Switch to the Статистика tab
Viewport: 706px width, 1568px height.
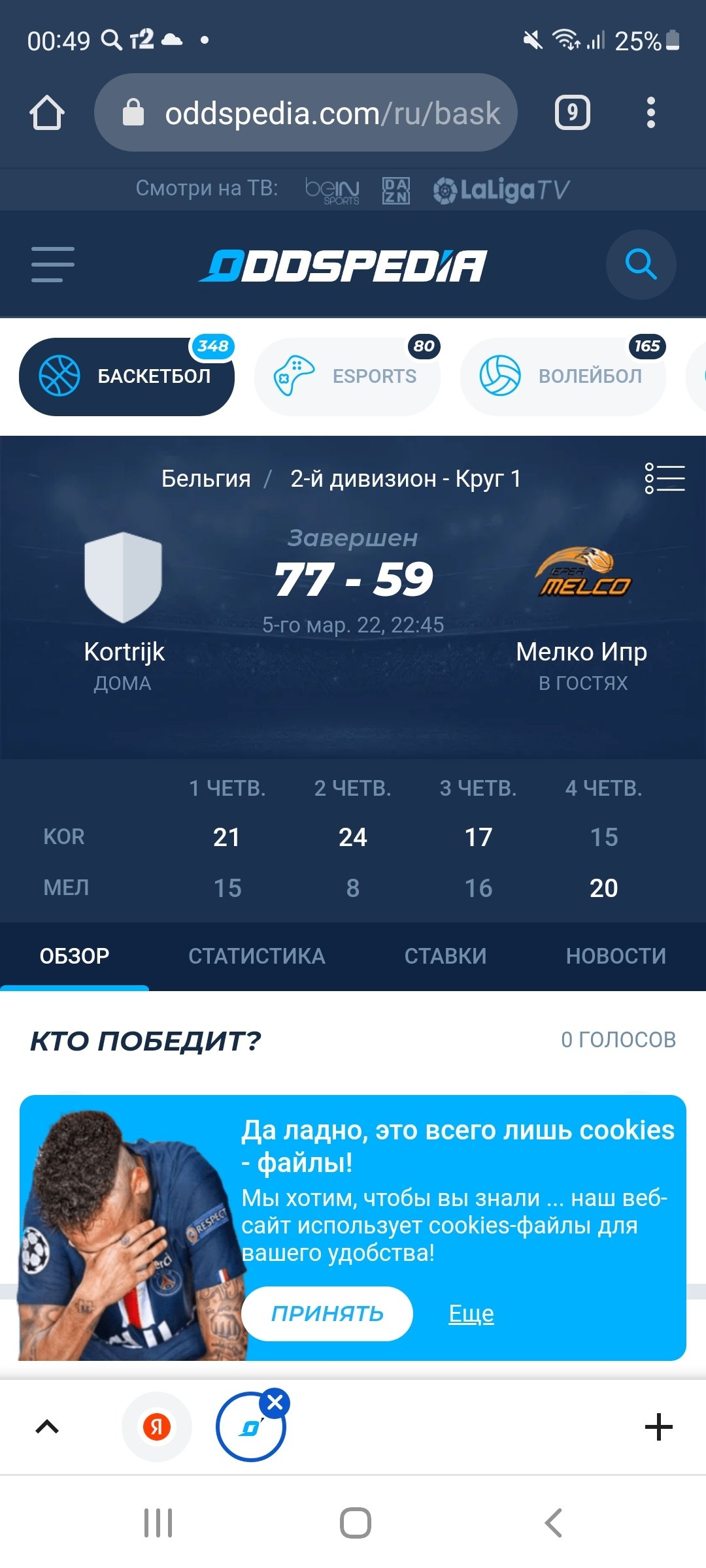click(x=256, y=956)
